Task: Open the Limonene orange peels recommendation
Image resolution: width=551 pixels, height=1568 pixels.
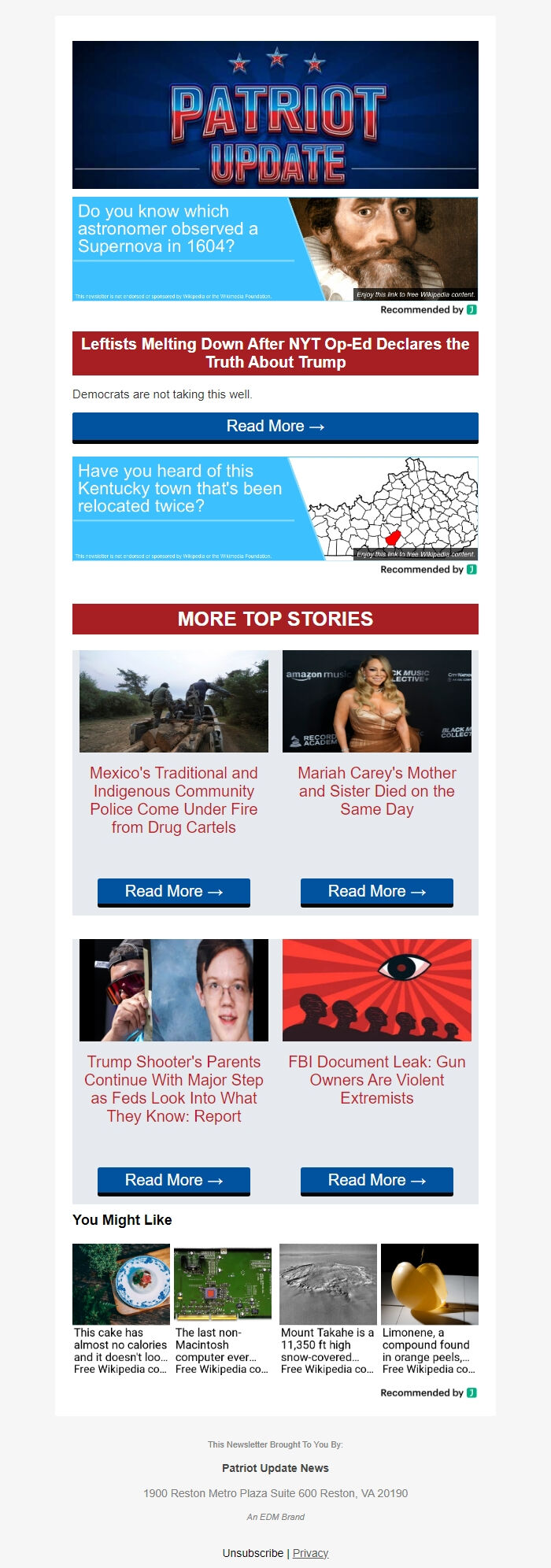Action: coord(429,1310)
